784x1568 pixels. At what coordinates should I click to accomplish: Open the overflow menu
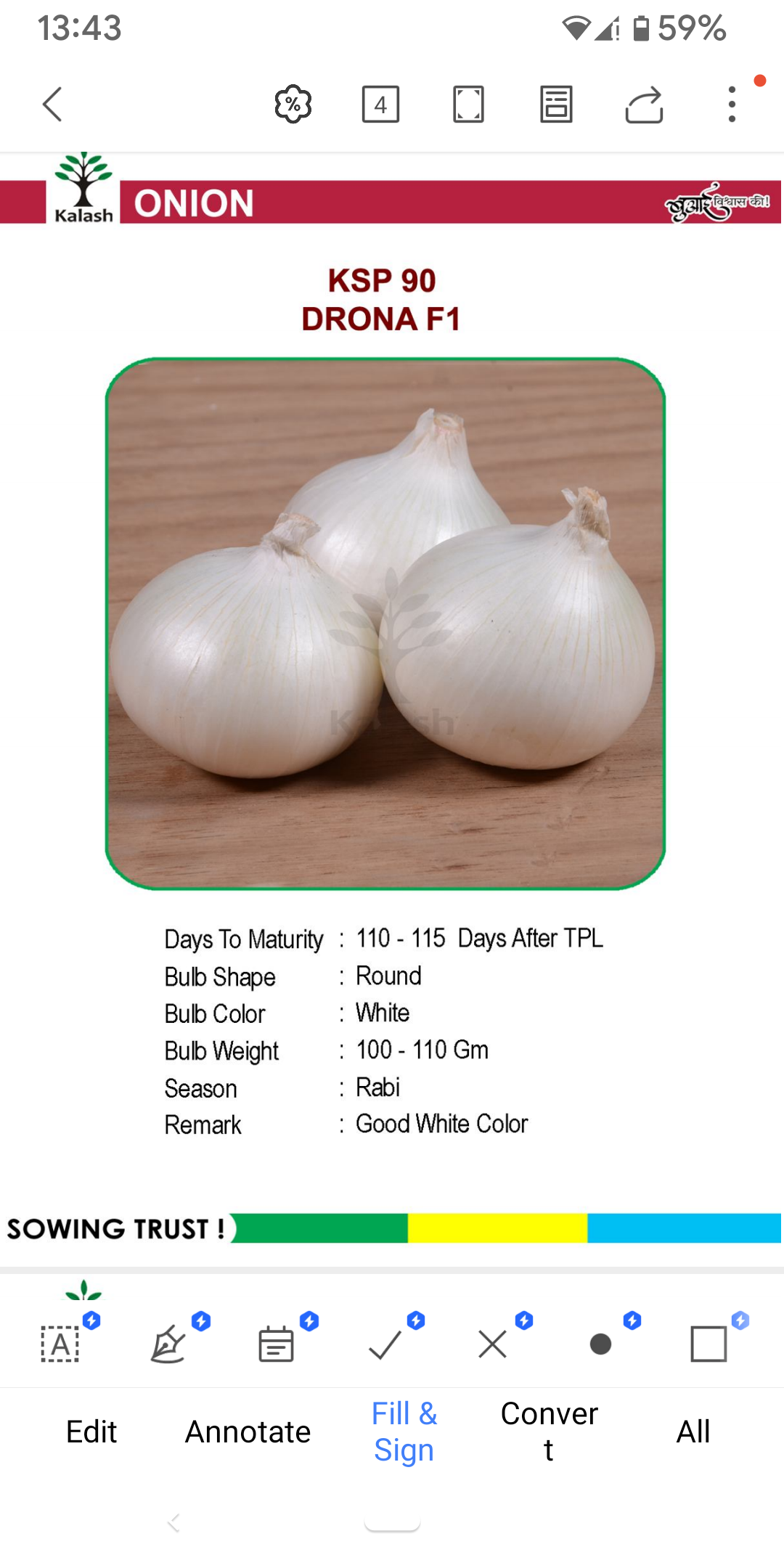click(x=732, y=105)
